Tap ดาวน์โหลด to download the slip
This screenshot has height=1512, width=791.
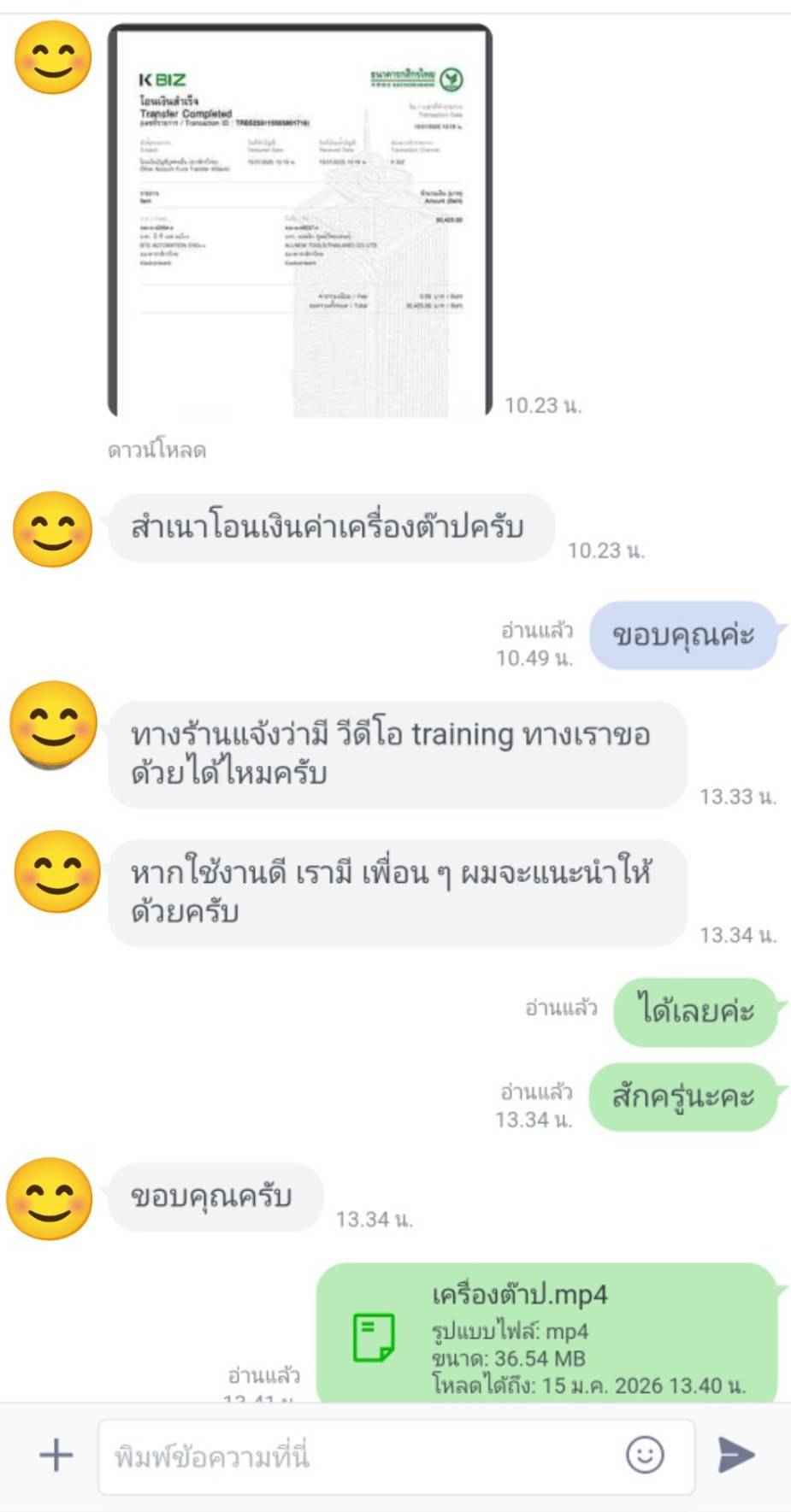tap(156, 450)
